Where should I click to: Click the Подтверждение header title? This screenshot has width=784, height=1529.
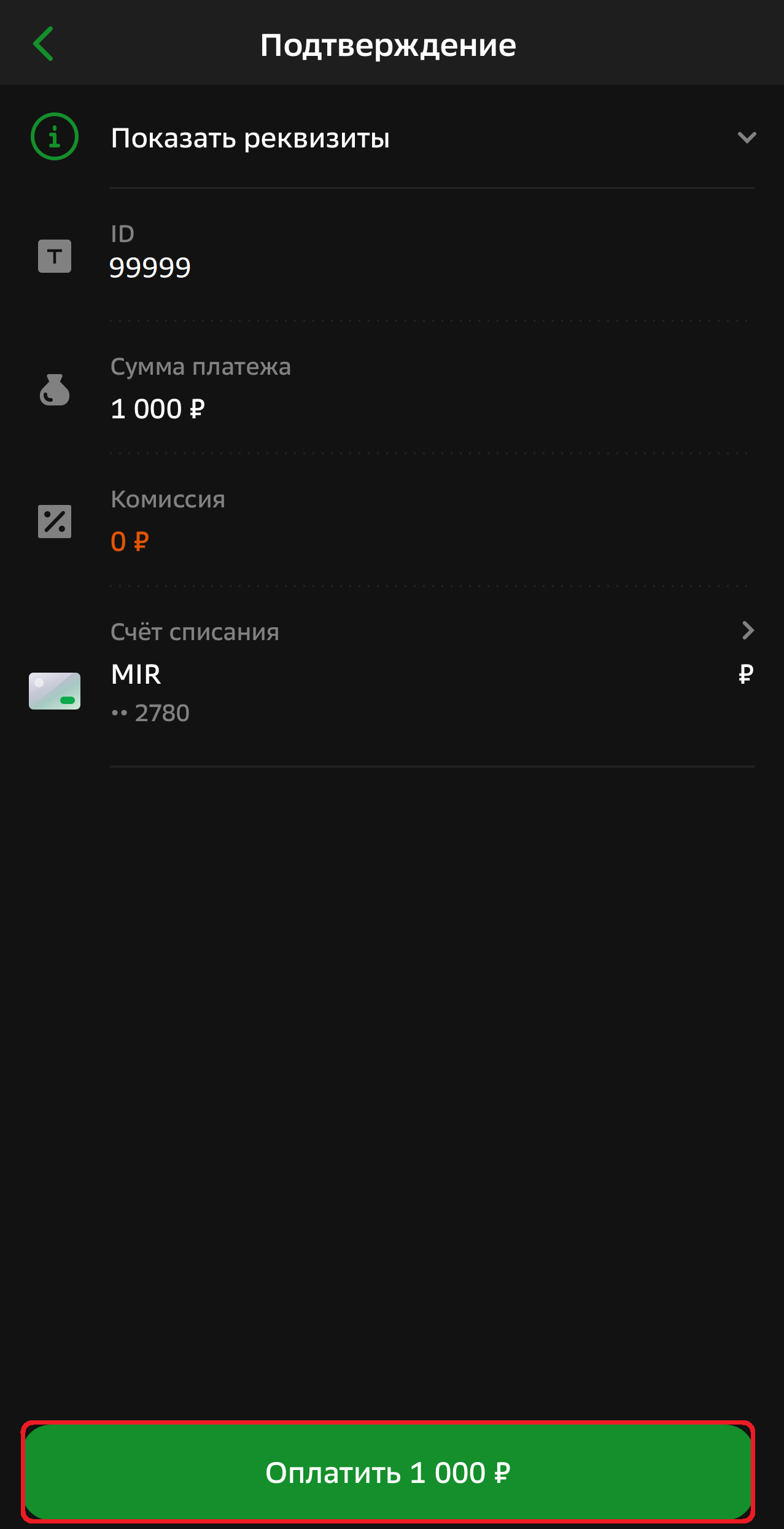(x=387, y=44)
